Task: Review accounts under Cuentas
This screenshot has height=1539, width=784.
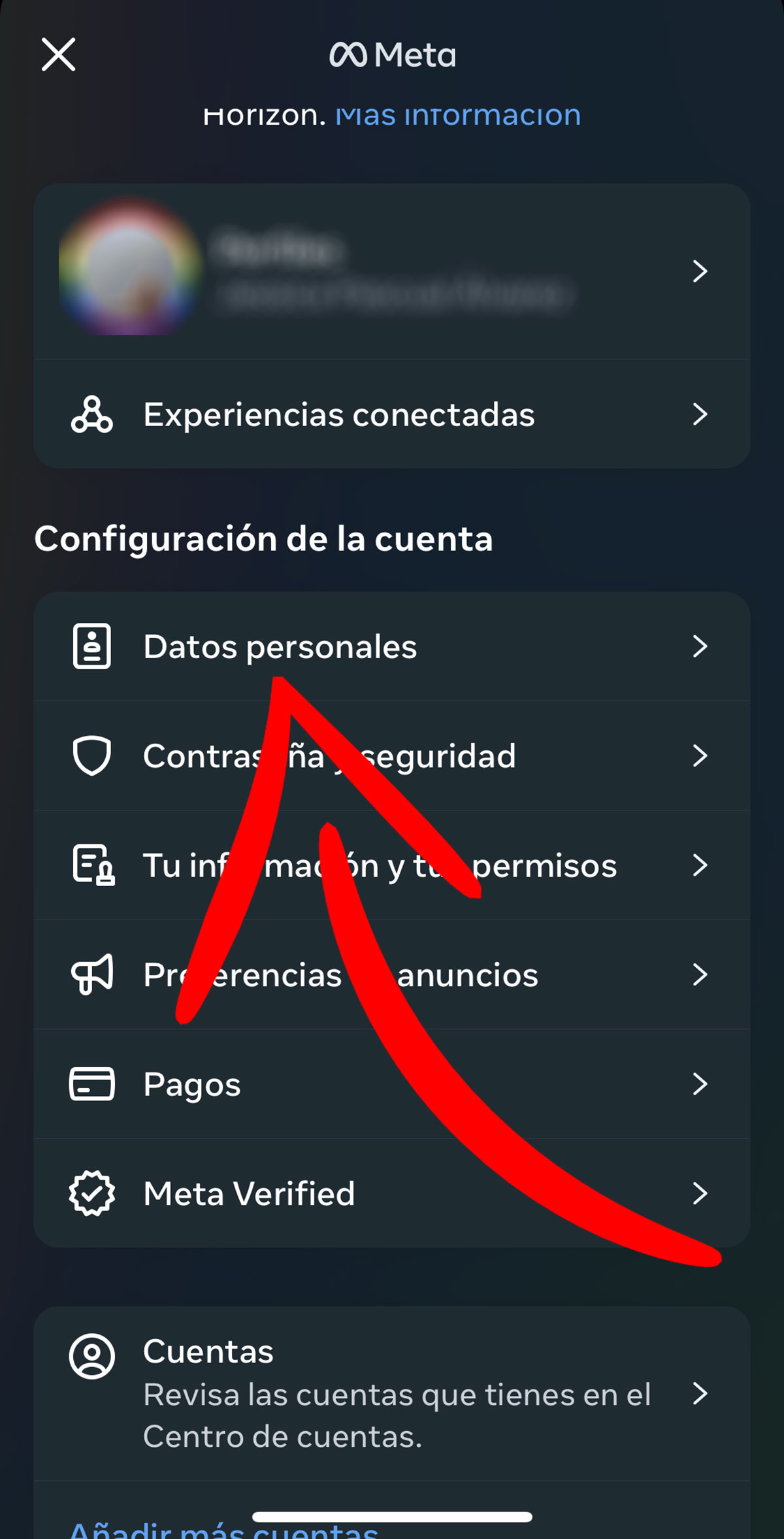Action: 392,1393
